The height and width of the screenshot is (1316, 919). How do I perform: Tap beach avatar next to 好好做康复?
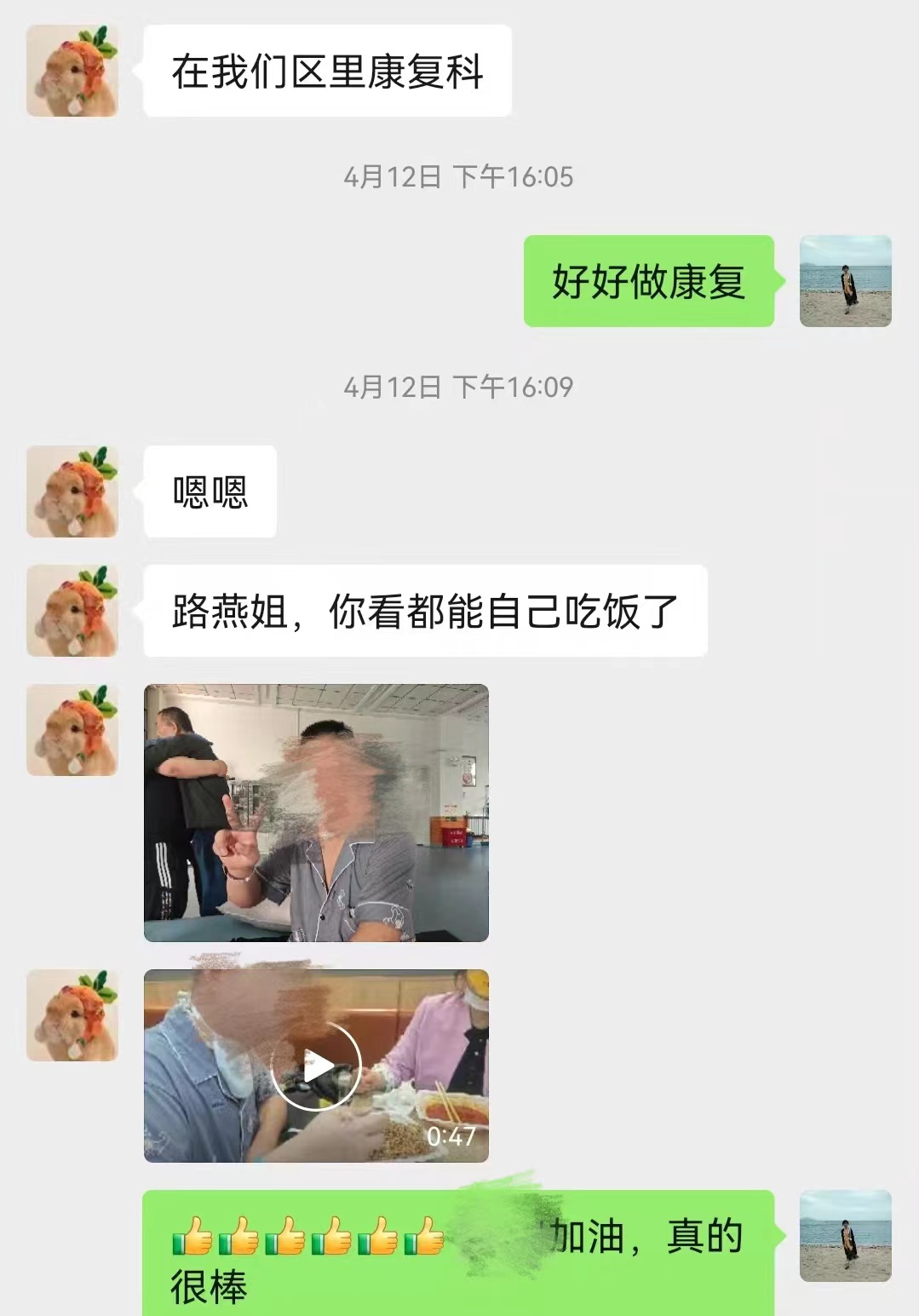[845, 281]
